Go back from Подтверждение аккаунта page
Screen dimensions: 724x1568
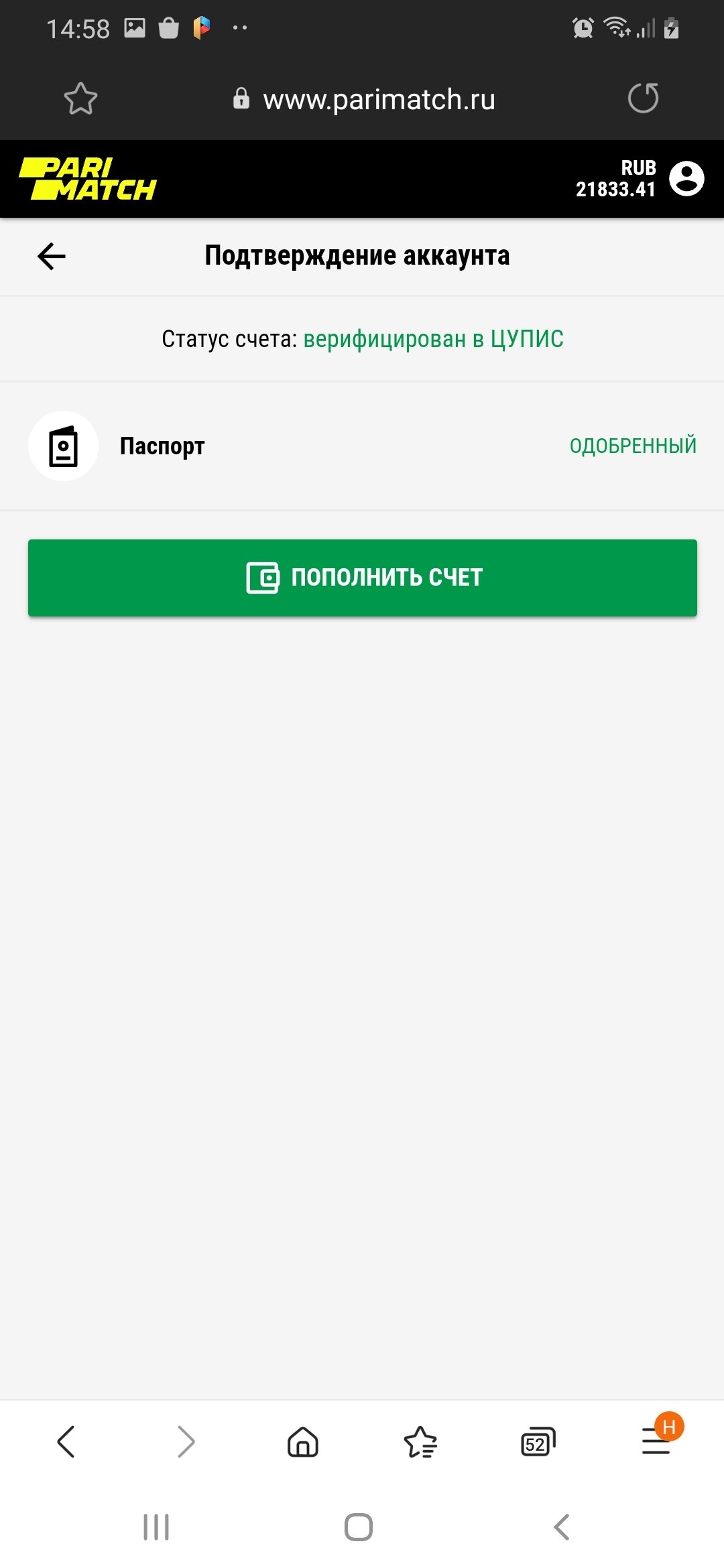52,256
